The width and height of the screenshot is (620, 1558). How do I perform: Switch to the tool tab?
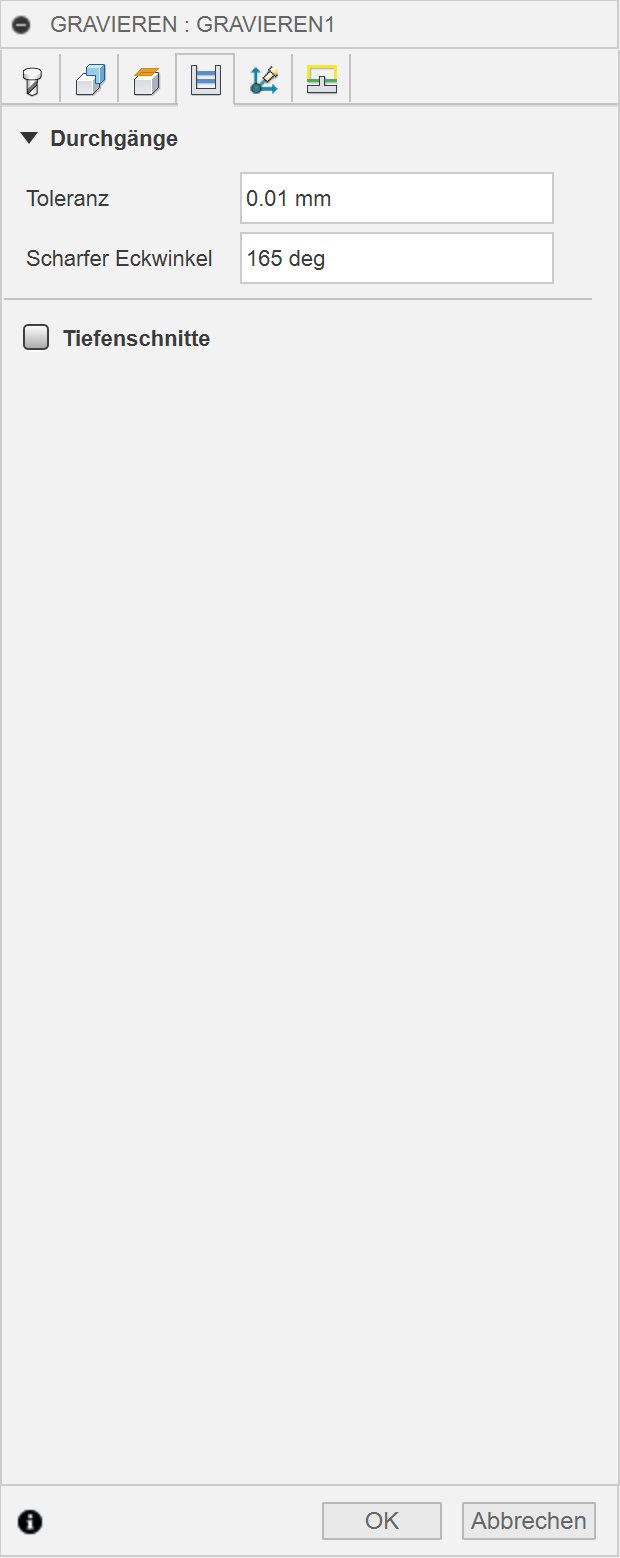(31, 80)
